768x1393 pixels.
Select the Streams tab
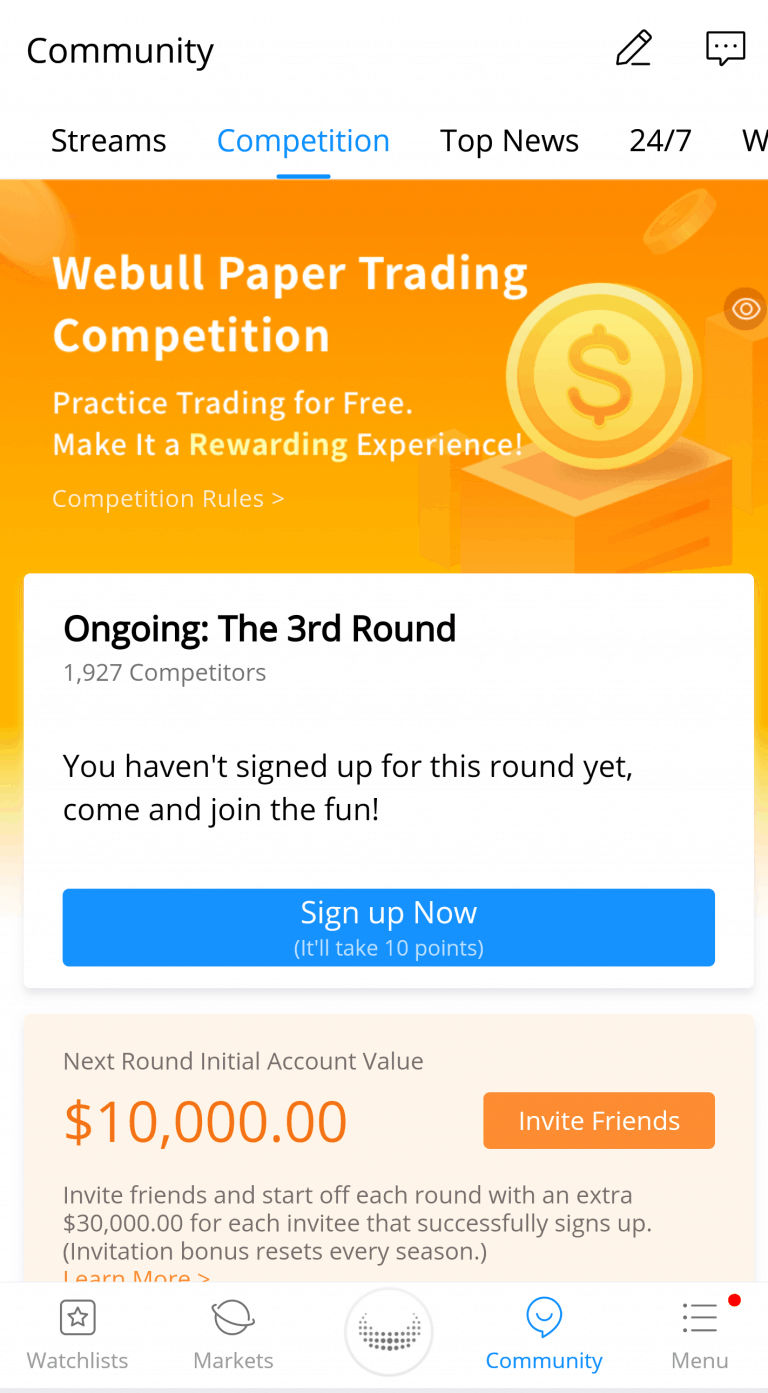108,141
